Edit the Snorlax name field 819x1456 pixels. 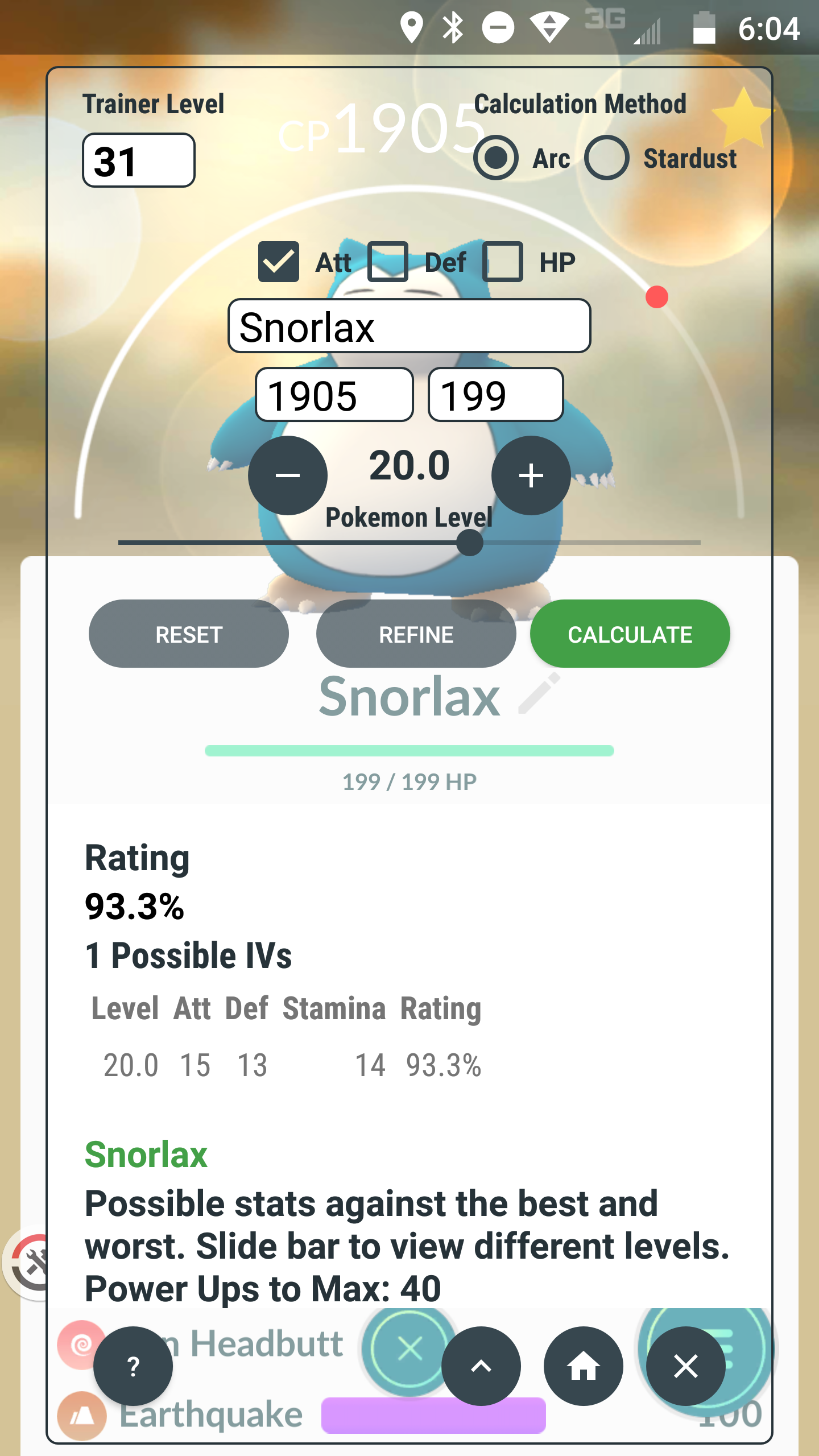point(409,326)
